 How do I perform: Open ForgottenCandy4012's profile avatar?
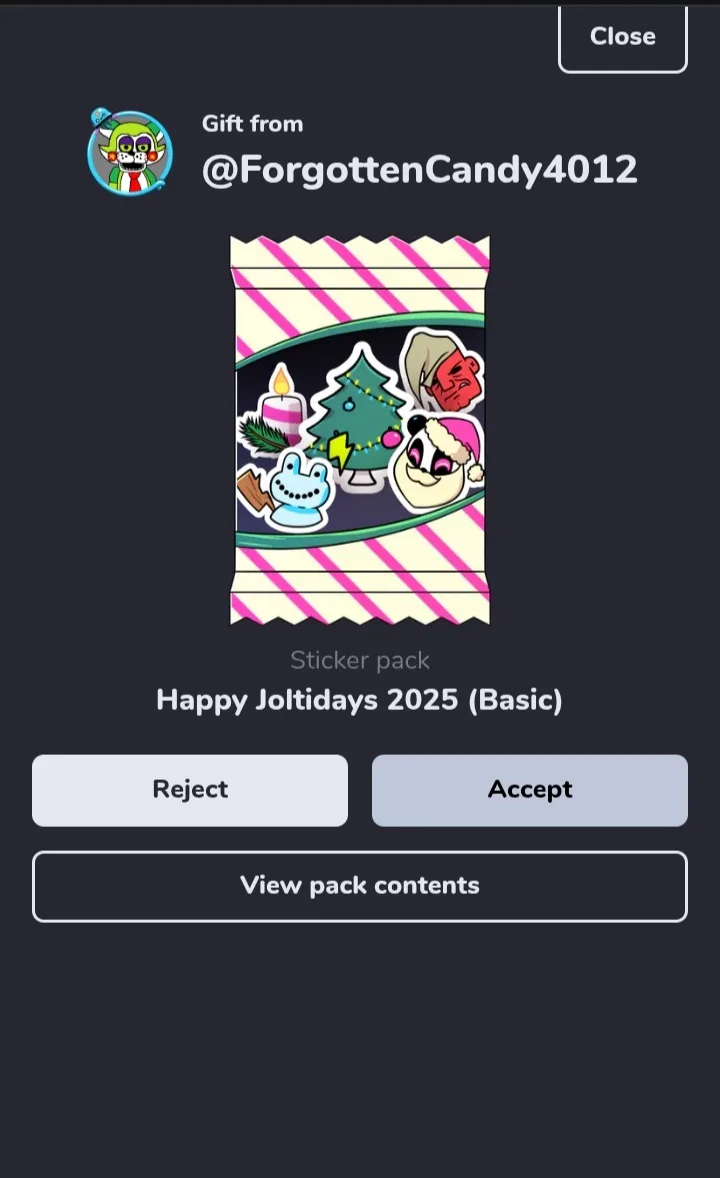click(x=130, y=152)
